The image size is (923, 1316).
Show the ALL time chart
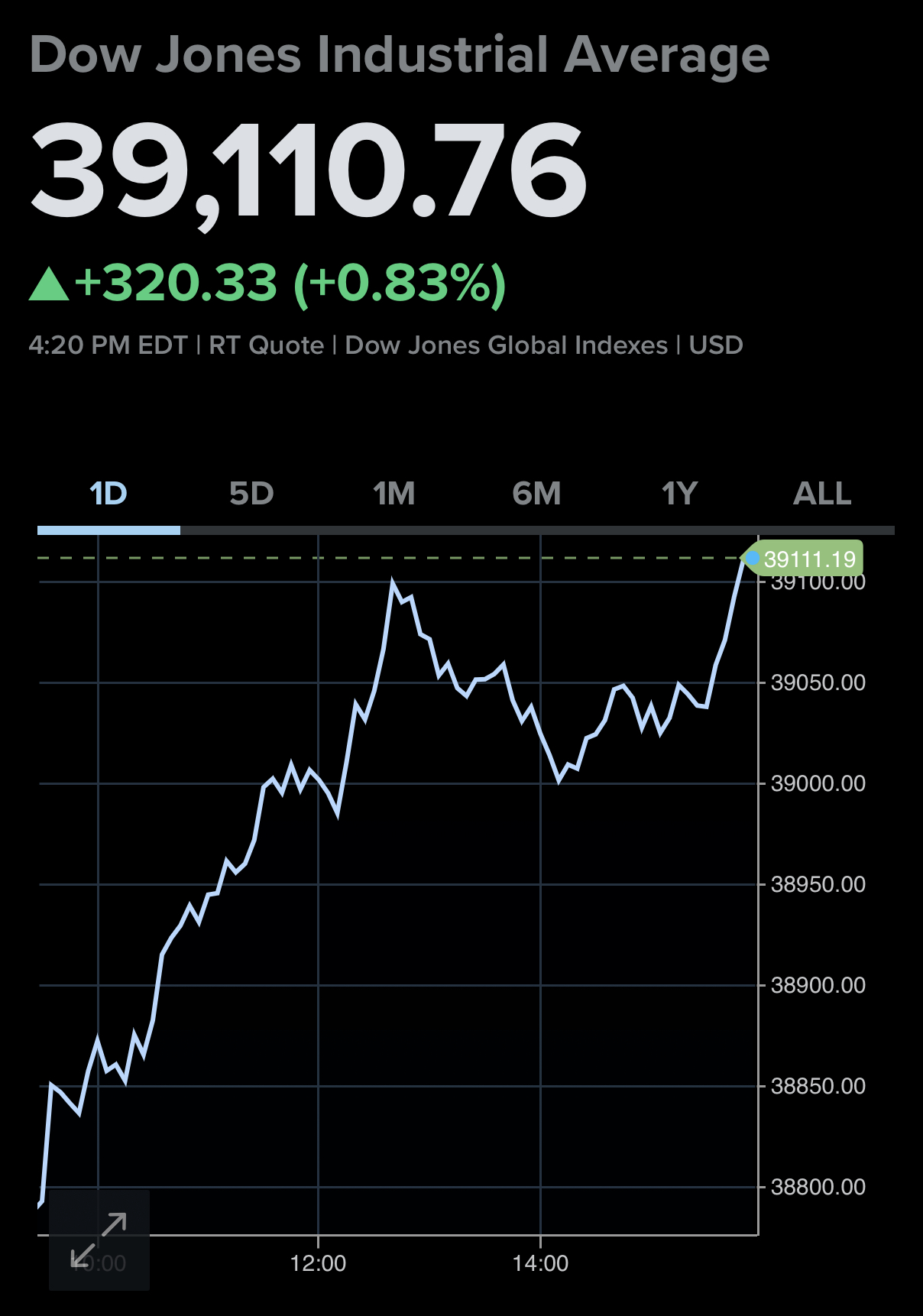(x=823, y=494)
